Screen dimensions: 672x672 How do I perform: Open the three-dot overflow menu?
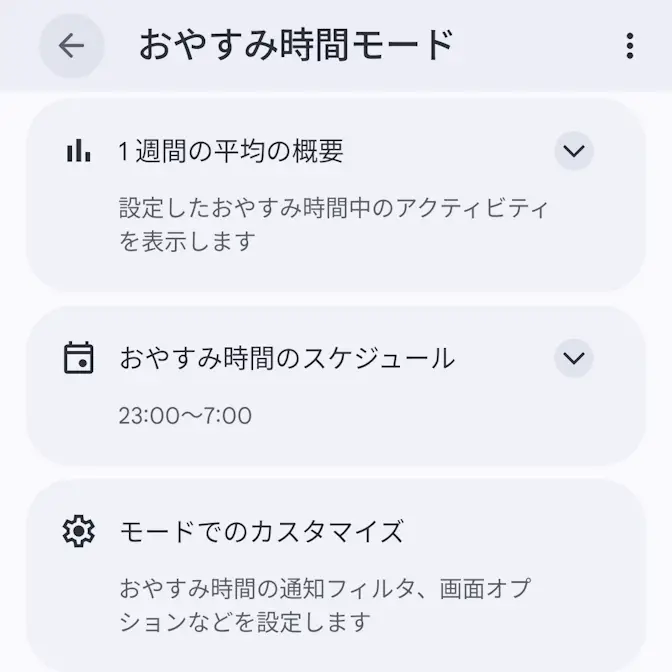(x=629, y=46)
